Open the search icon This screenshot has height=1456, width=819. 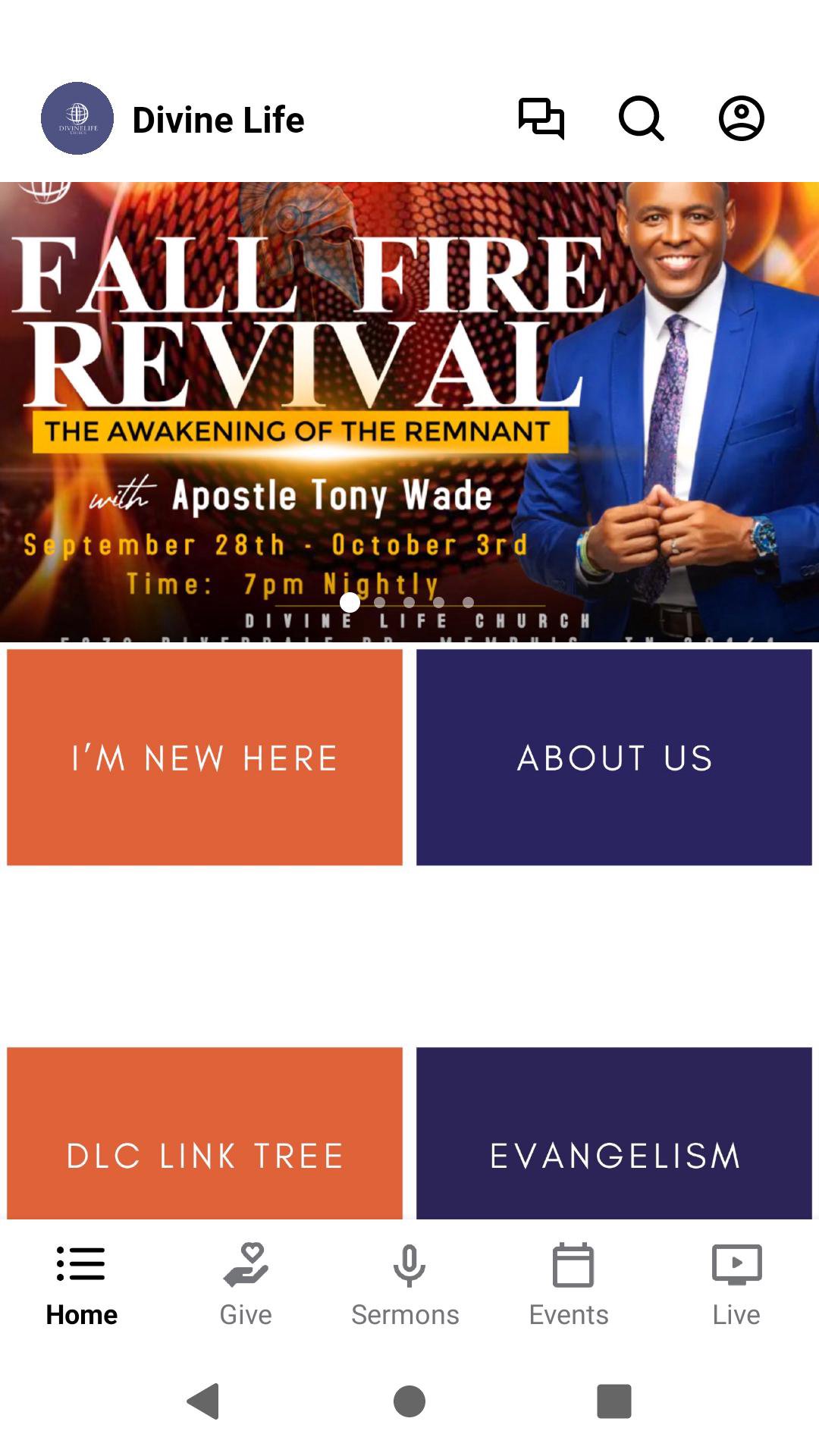[x=642, y=119]
